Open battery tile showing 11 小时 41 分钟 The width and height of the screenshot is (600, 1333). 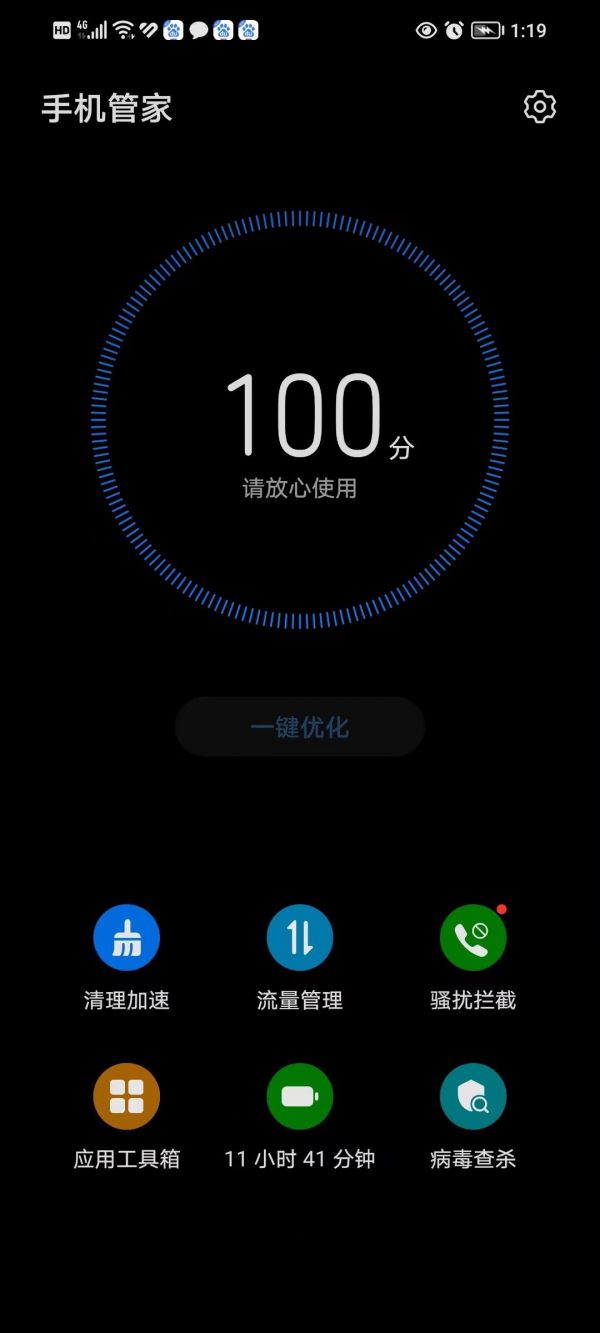300,1097
